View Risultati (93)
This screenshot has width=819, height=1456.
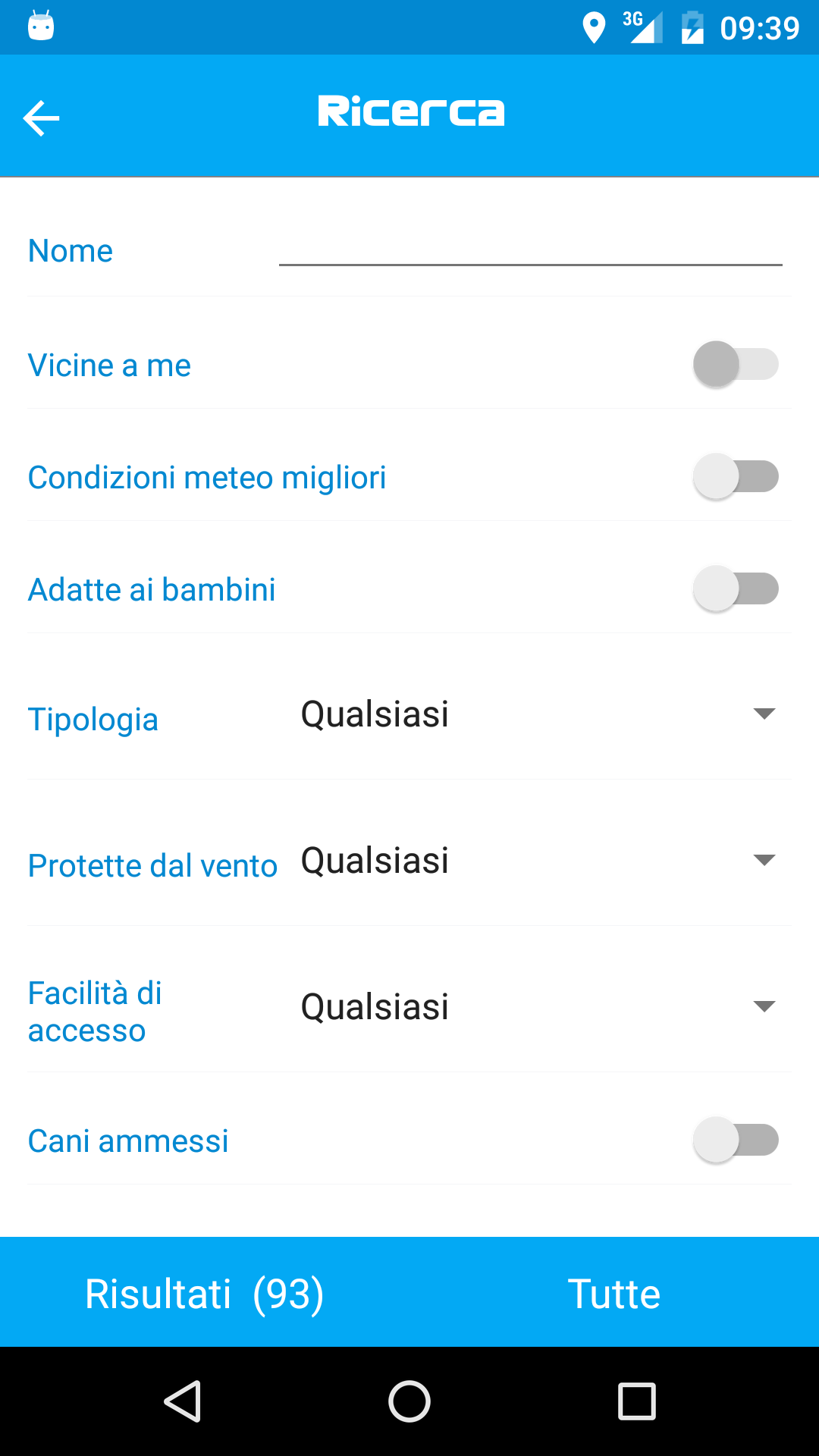click(x=205, y=1293)
